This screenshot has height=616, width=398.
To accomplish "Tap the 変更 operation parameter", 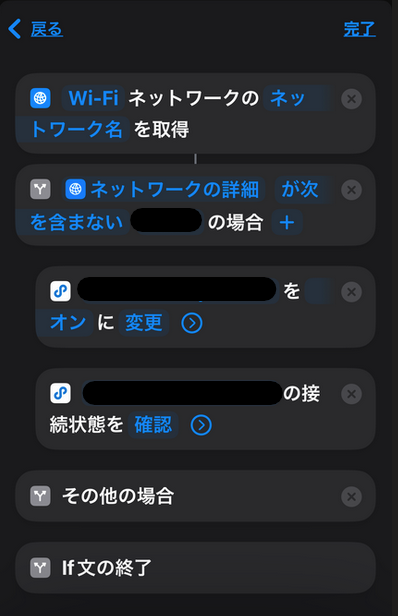I will 144,323.
